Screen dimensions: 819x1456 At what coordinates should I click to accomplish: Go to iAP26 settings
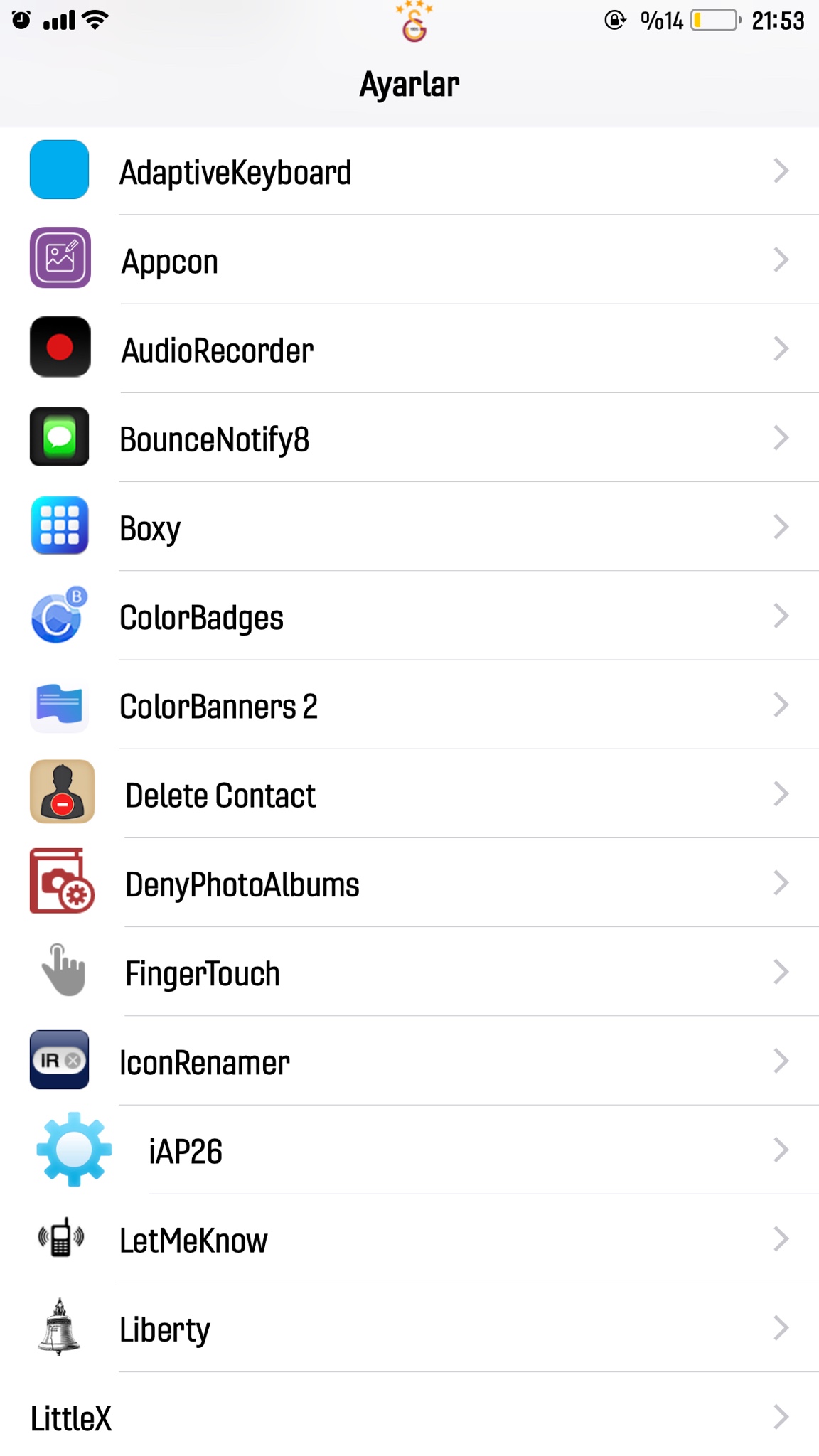[x=409, y=1150]
